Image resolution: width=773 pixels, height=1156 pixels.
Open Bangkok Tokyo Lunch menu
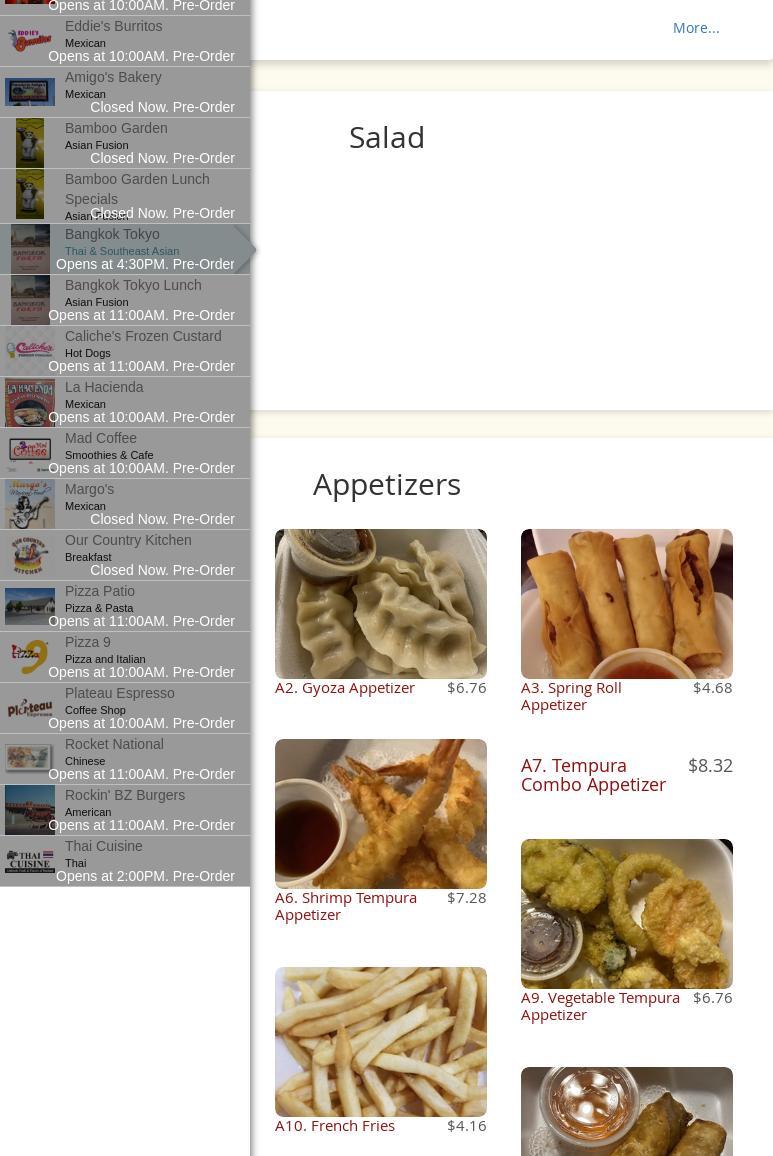(x=133, y=286)
